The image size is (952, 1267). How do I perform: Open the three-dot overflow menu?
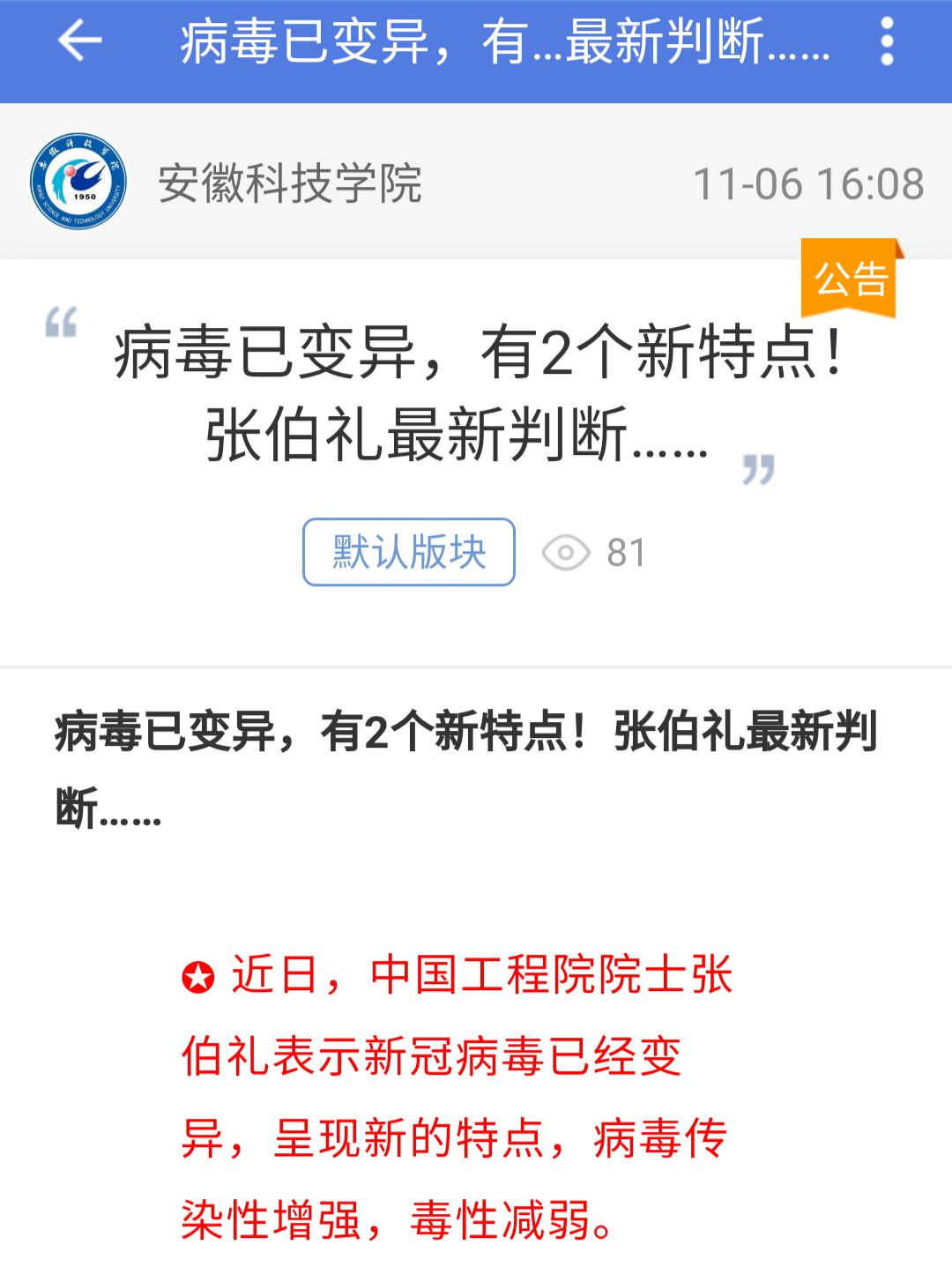[887, 41]
